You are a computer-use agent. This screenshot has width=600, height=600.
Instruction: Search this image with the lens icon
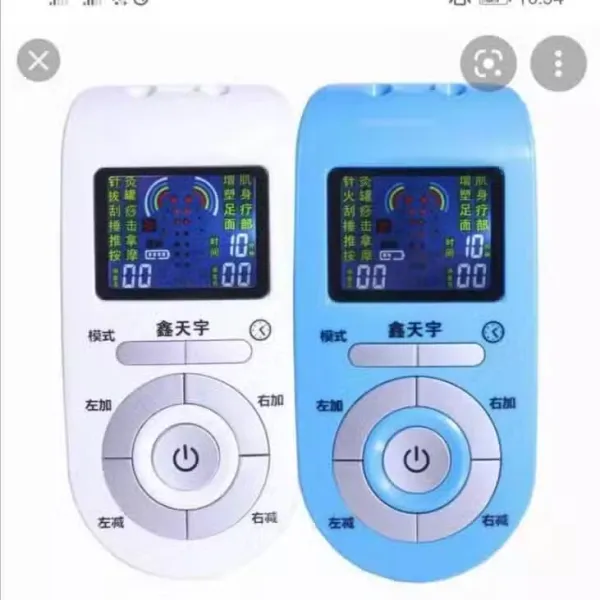pyautogui.click(x=488, y=63)
